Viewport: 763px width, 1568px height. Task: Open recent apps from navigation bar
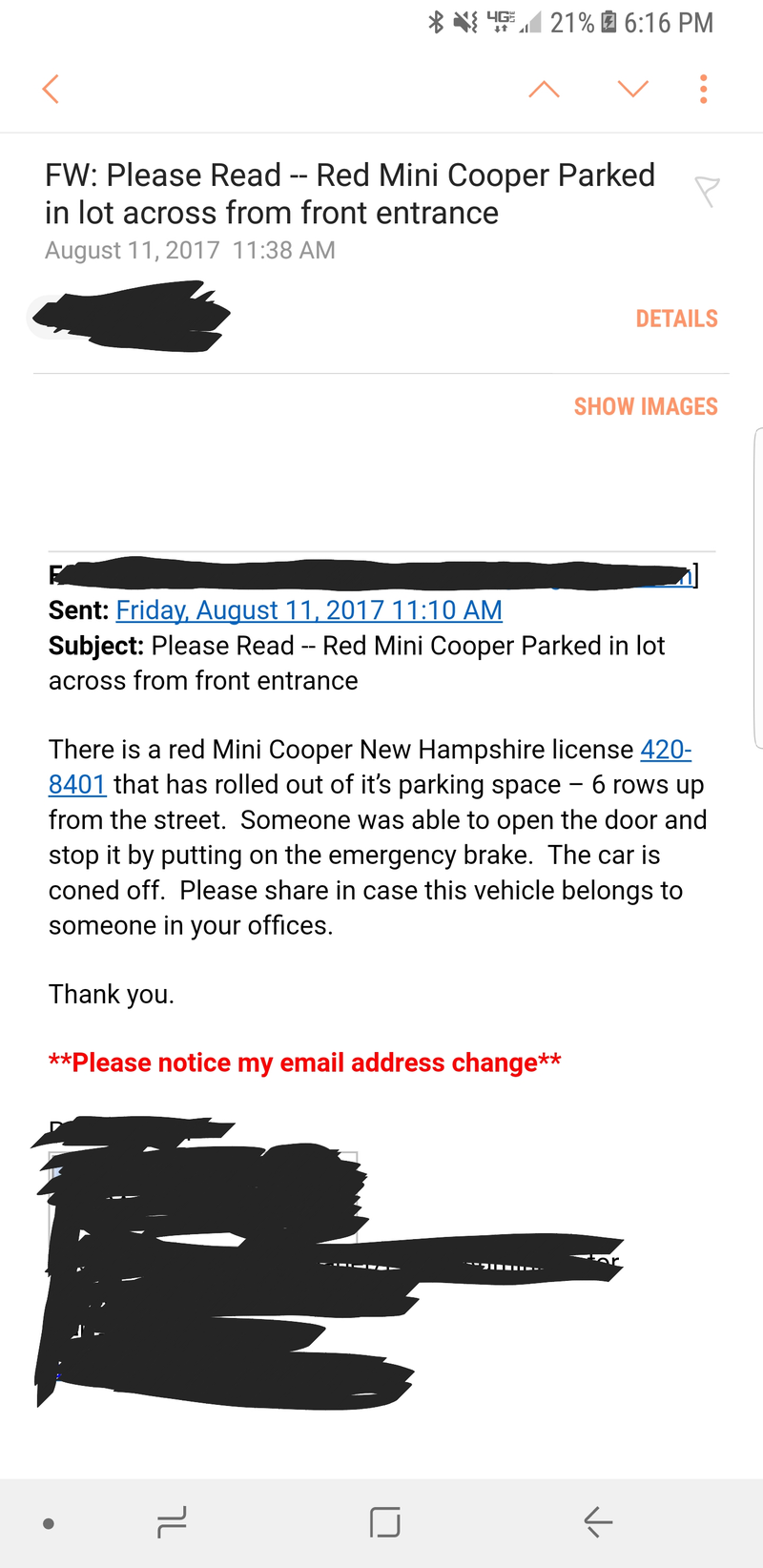click(172, 1522)
